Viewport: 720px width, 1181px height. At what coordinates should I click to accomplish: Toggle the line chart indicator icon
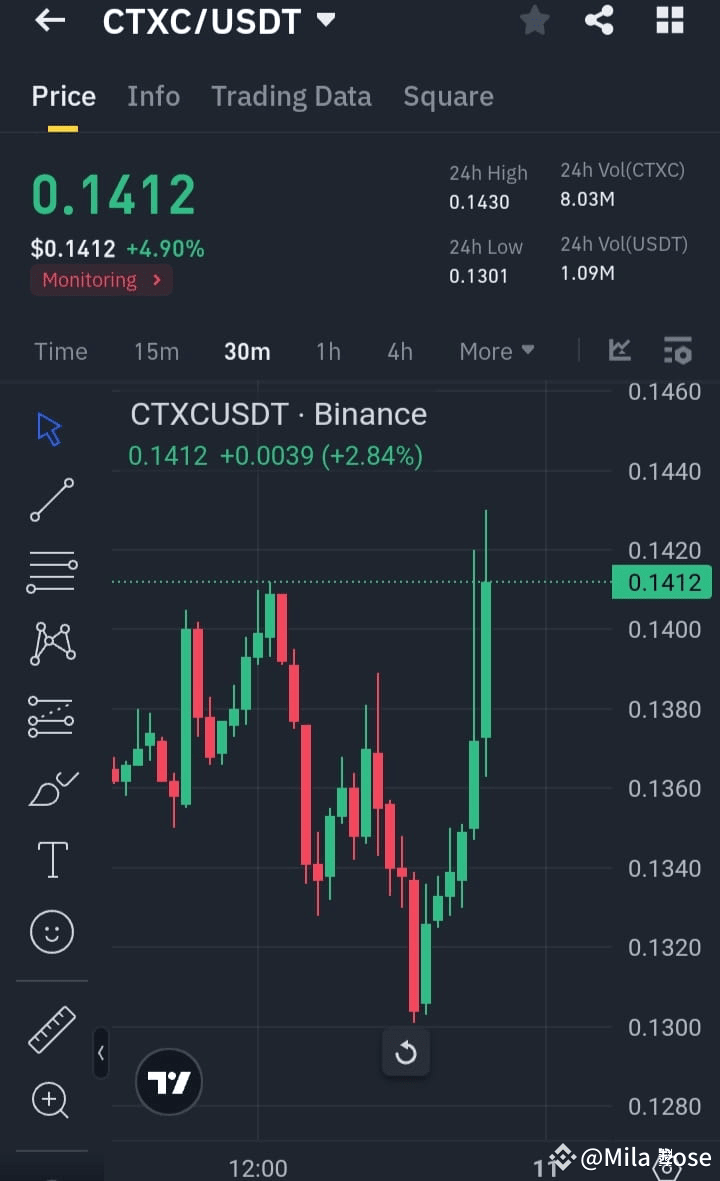[619, 351]
